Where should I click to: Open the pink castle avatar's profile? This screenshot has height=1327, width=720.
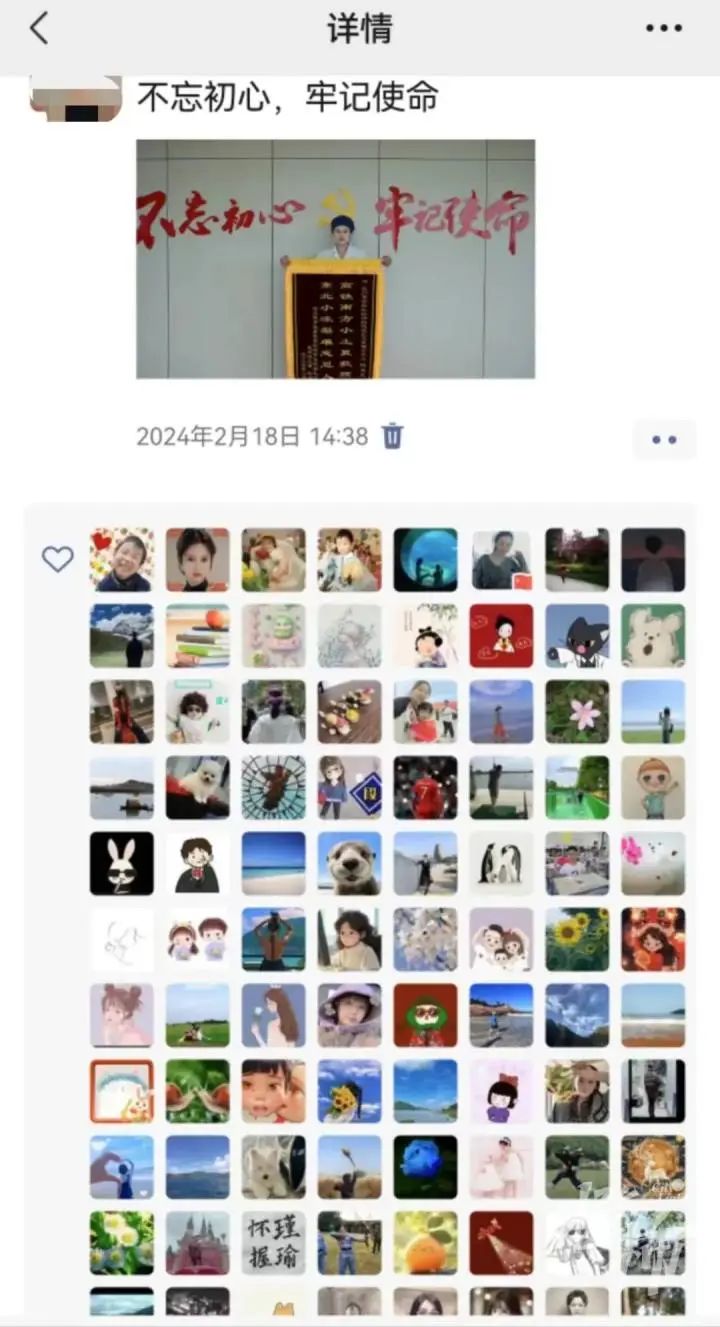(x=197, y=1243)
